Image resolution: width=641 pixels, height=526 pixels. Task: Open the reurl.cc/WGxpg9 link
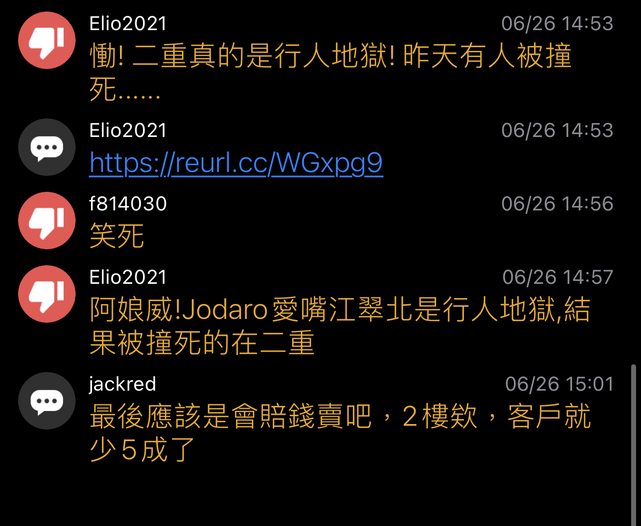[236, 163]
